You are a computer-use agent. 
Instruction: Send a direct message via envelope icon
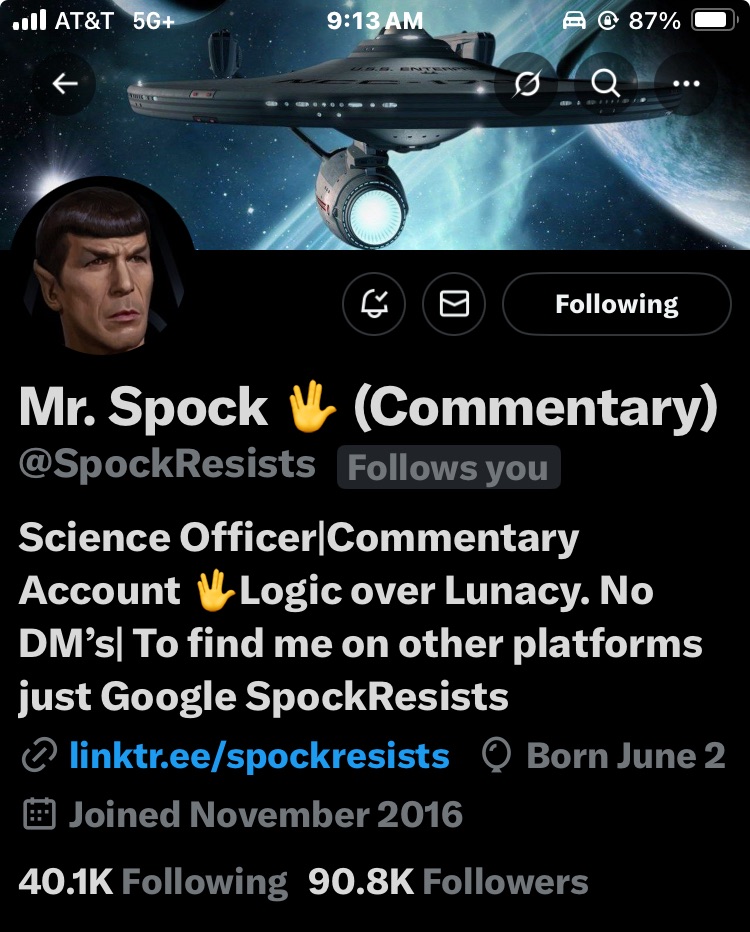(455, 304)
